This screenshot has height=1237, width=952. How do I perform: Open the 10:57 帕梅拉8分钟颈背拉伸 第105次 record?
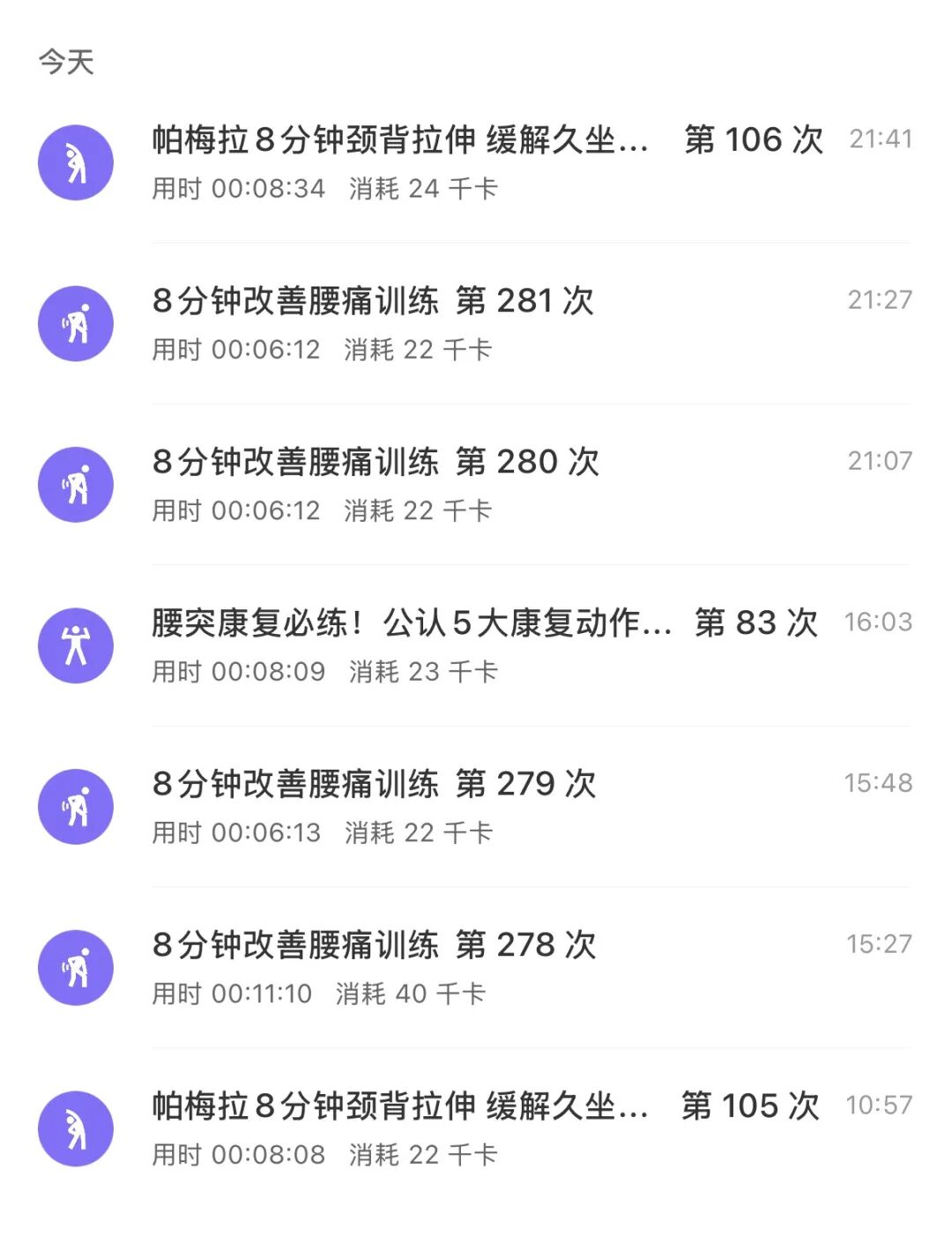tap(476, 1129)
